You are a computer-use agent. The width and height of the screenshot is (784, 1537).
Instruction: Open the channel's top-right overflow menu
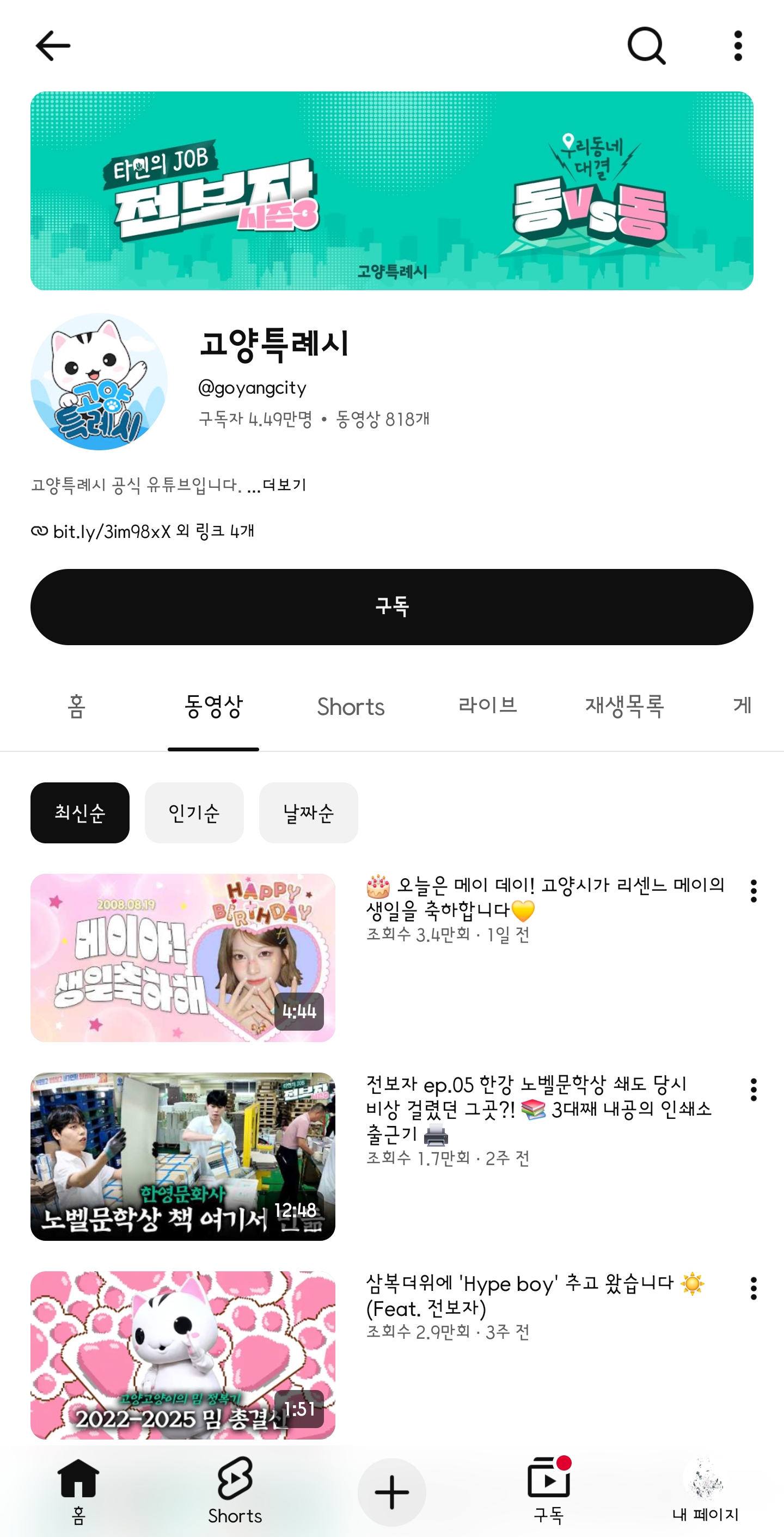(x=738, y=46)
